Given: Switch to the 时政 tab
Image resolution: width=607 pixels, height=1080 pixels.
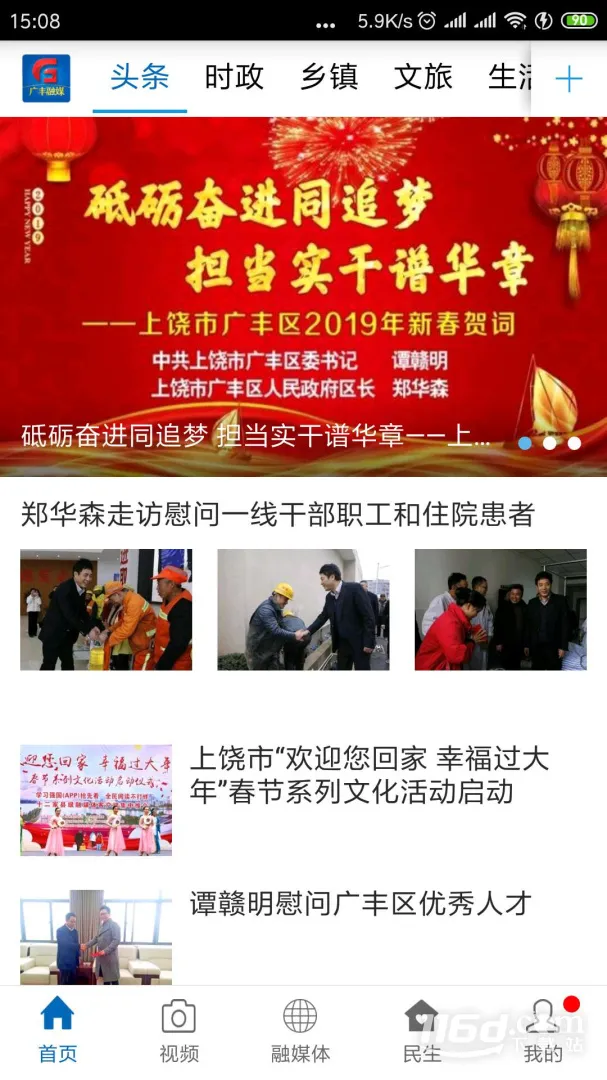Looking at the screenshot, I should [x=234, y=78].
